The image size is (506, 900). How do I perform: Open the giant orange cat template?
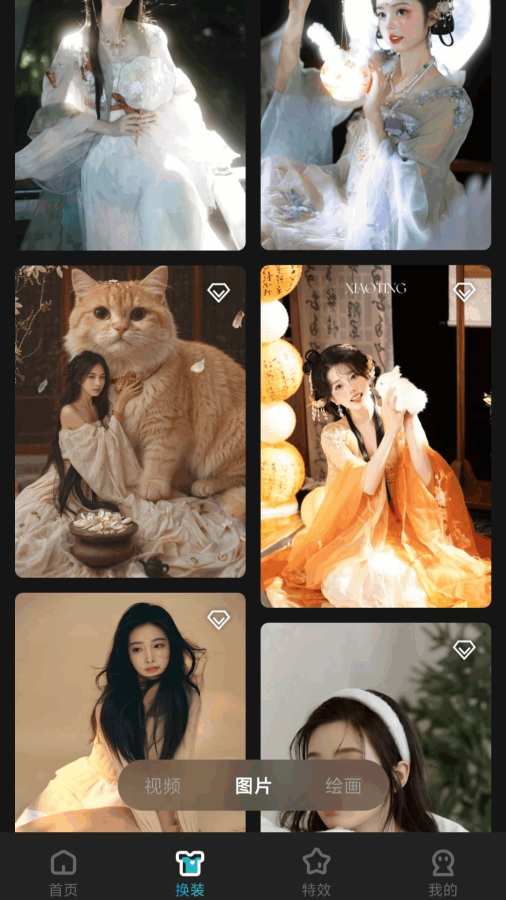130,421
